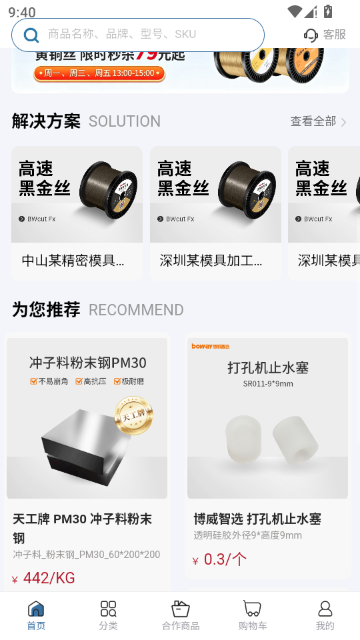View all solutions via 查看全部
Viewport: 360px width, 640px height.
pos(318,121)
